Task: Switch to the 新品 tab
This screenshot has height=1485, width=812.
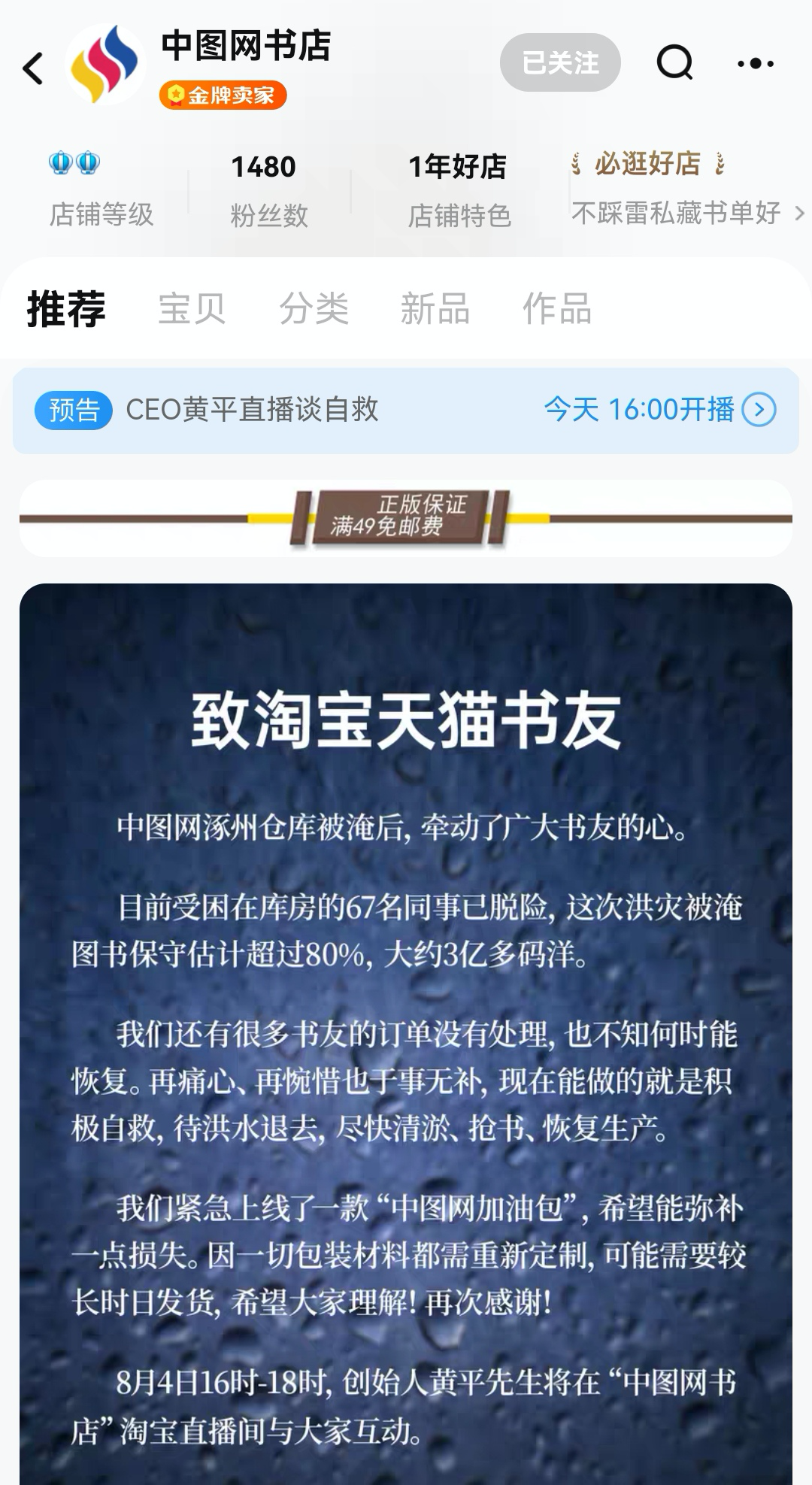Action: pos(435,308)
